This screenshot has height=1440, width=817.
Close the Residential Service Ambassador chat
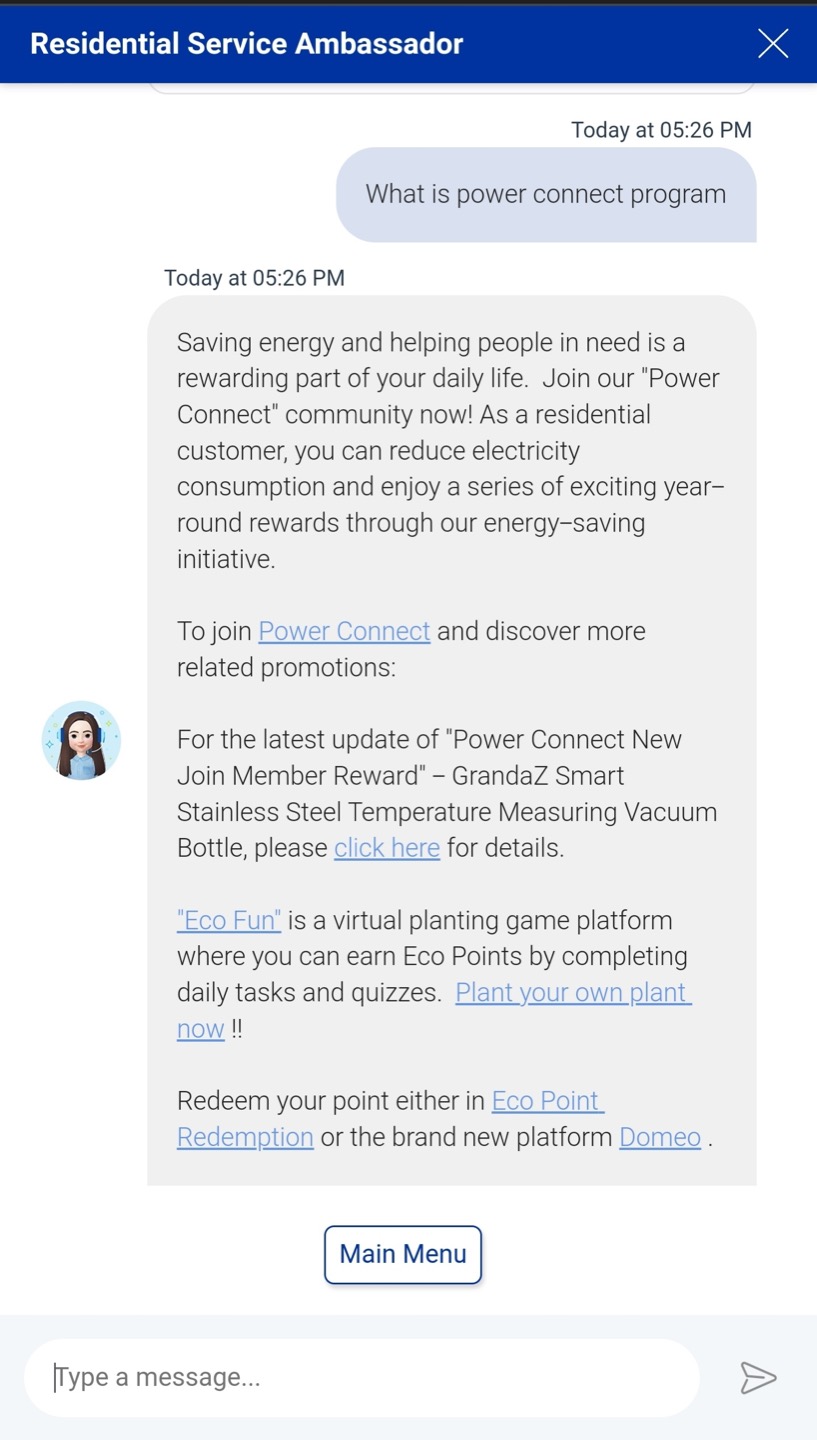pos(772,43)
